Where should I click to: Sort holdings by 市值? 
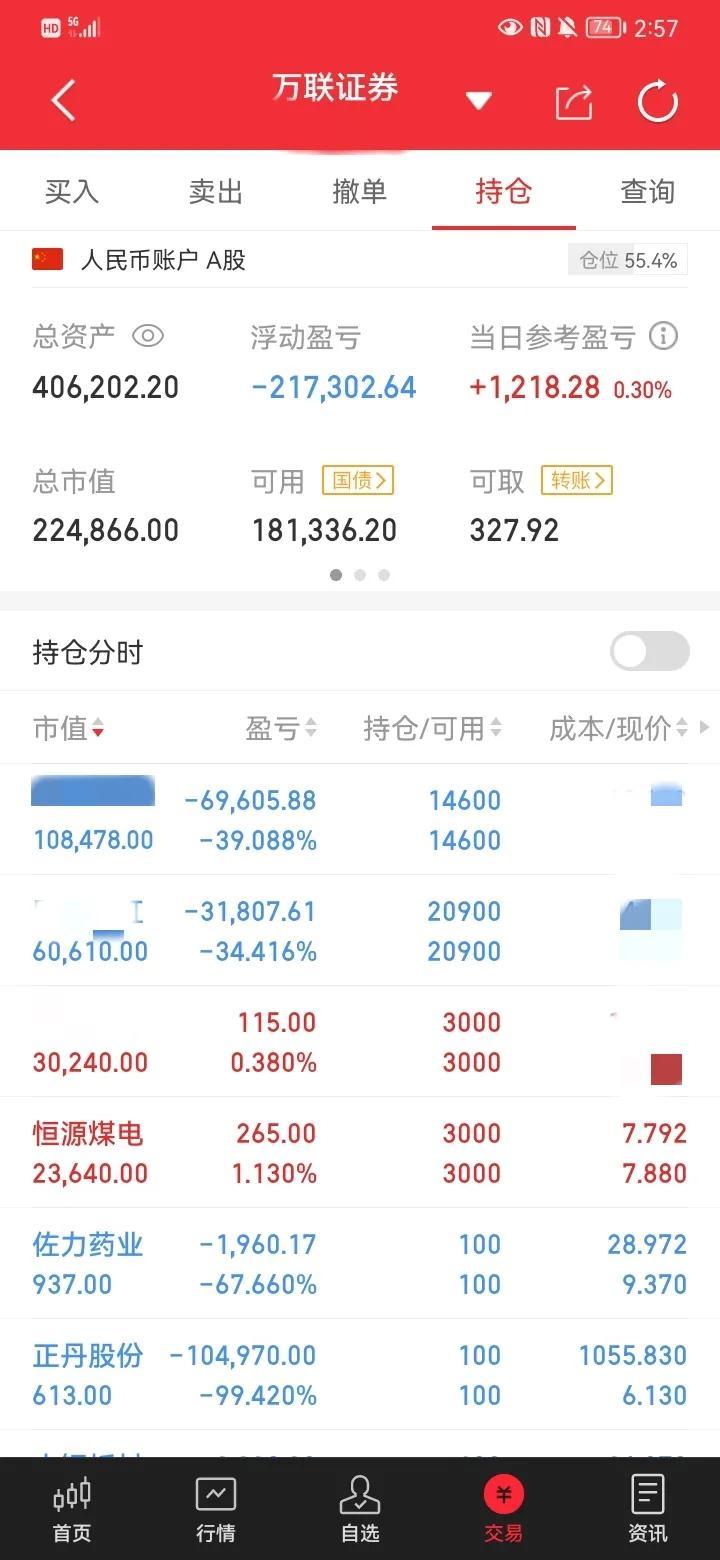68,729
